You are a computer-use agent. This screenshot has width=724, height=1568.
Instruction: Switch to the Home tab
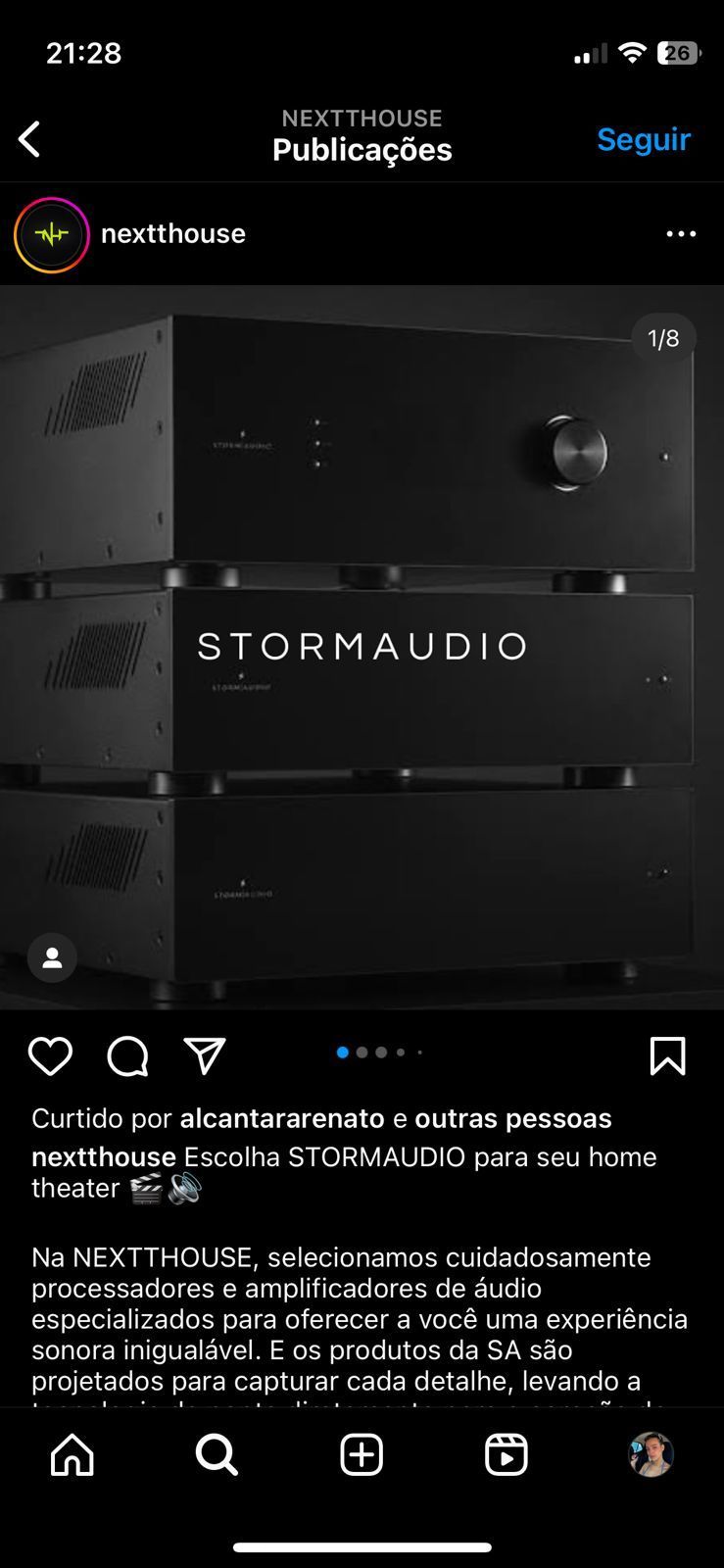72,1454
